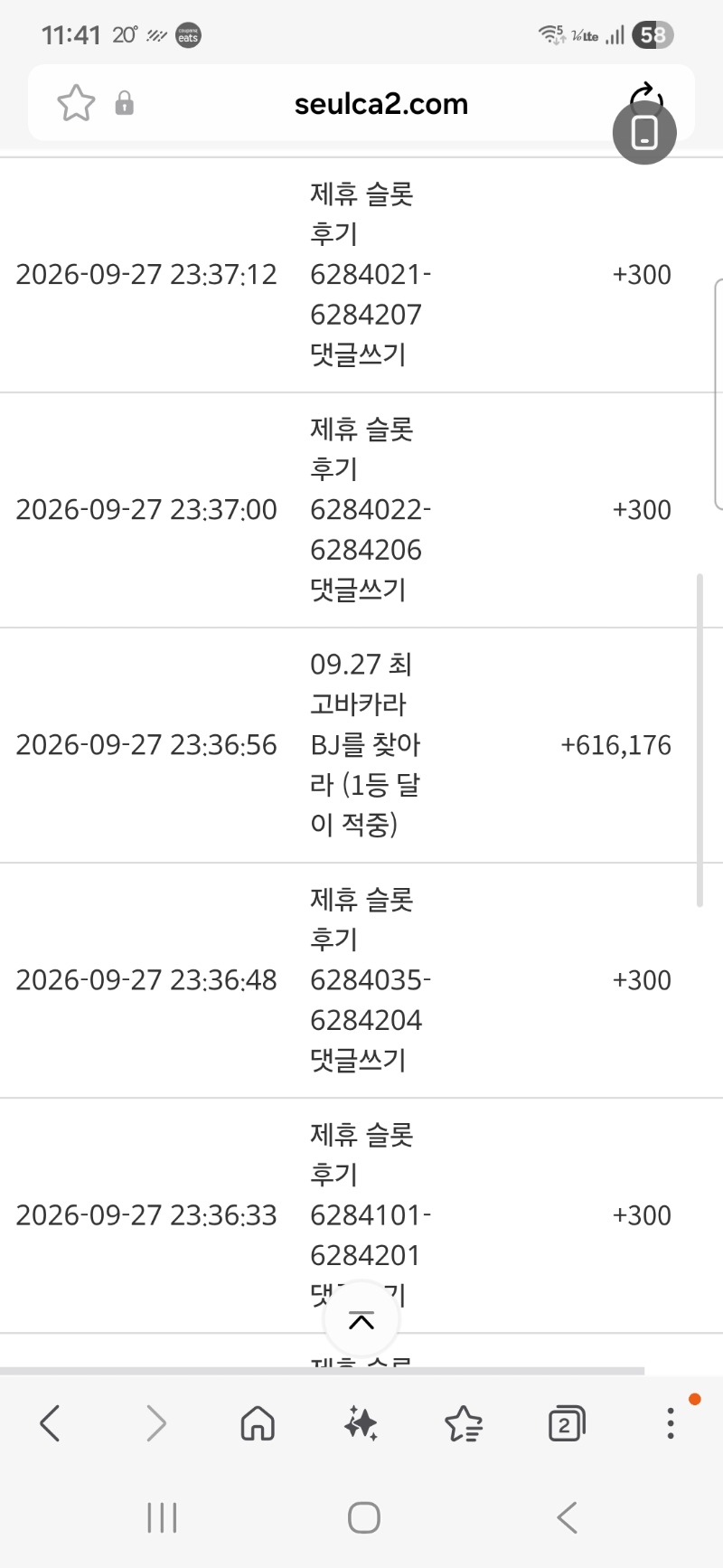Reload the current page
Viewport: 723px width, 1568px height.
pyautogui.click(x=645, y=94)
